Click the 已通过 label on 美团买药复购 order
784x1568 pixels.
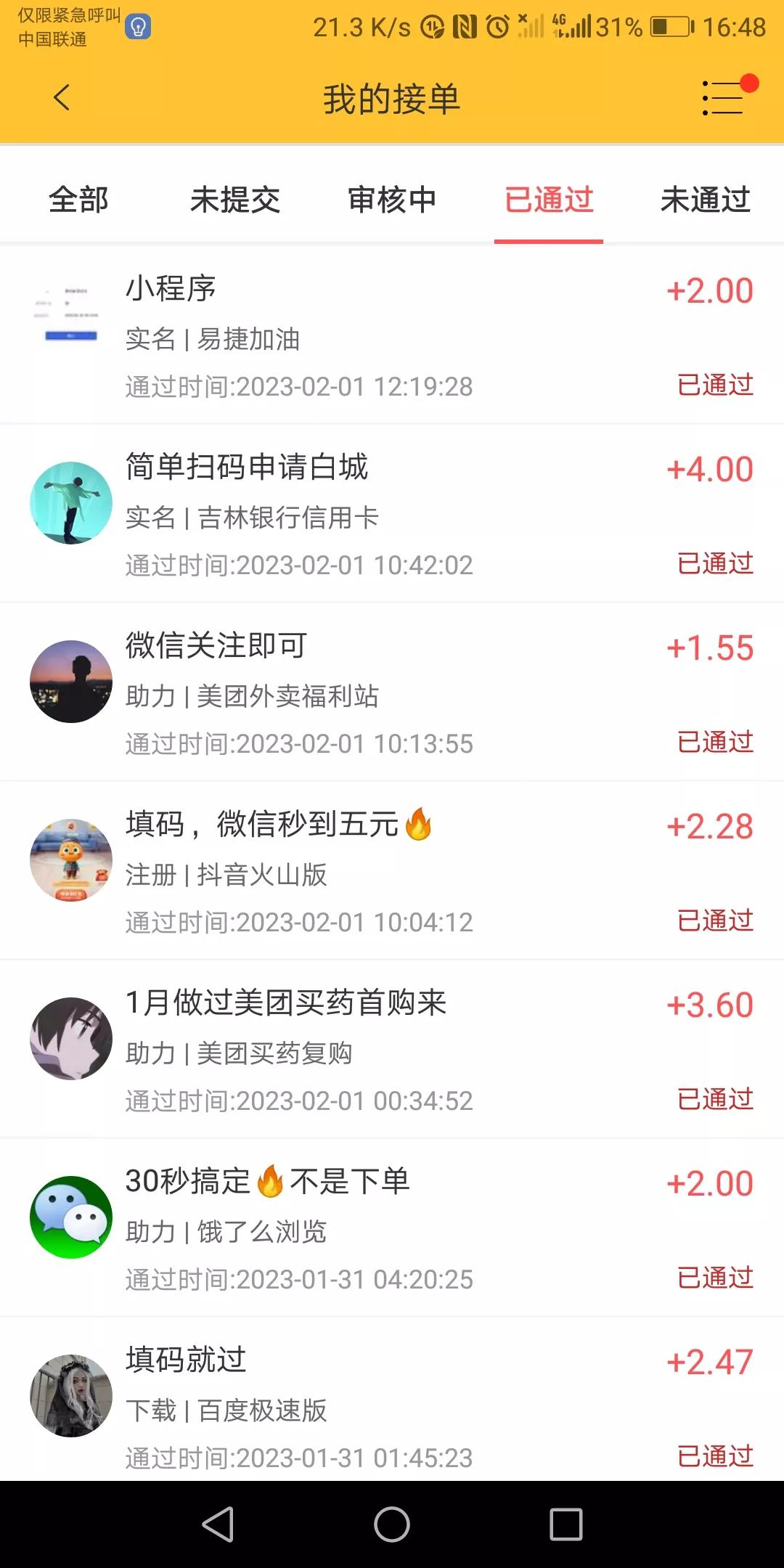click(x=714, y=1099)
